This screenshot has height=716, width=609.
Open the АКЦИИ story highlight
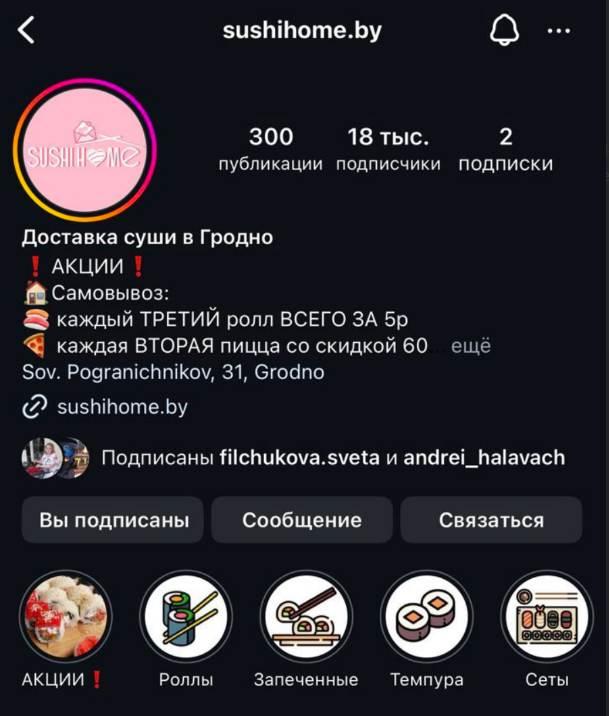65,617
